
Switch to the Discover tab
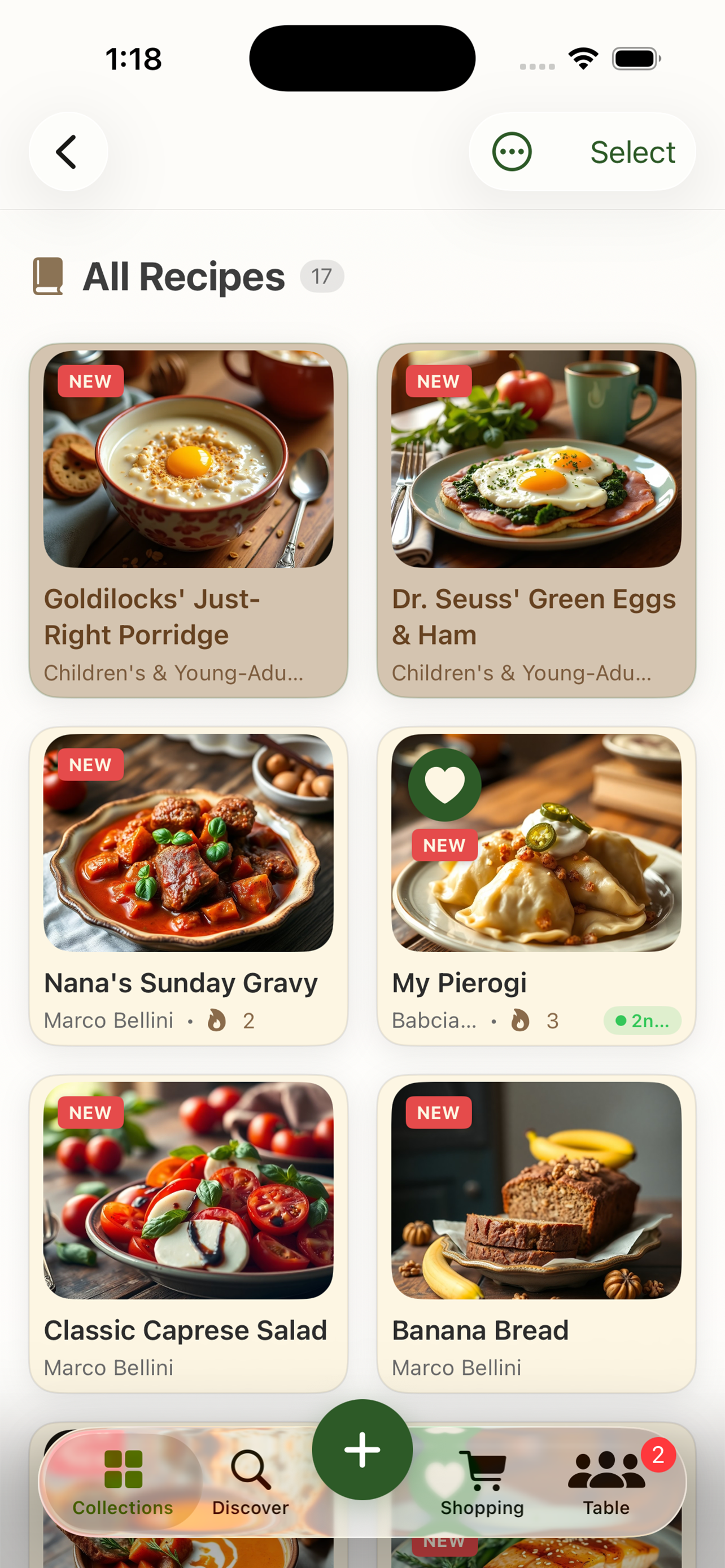pos(250,1482)
